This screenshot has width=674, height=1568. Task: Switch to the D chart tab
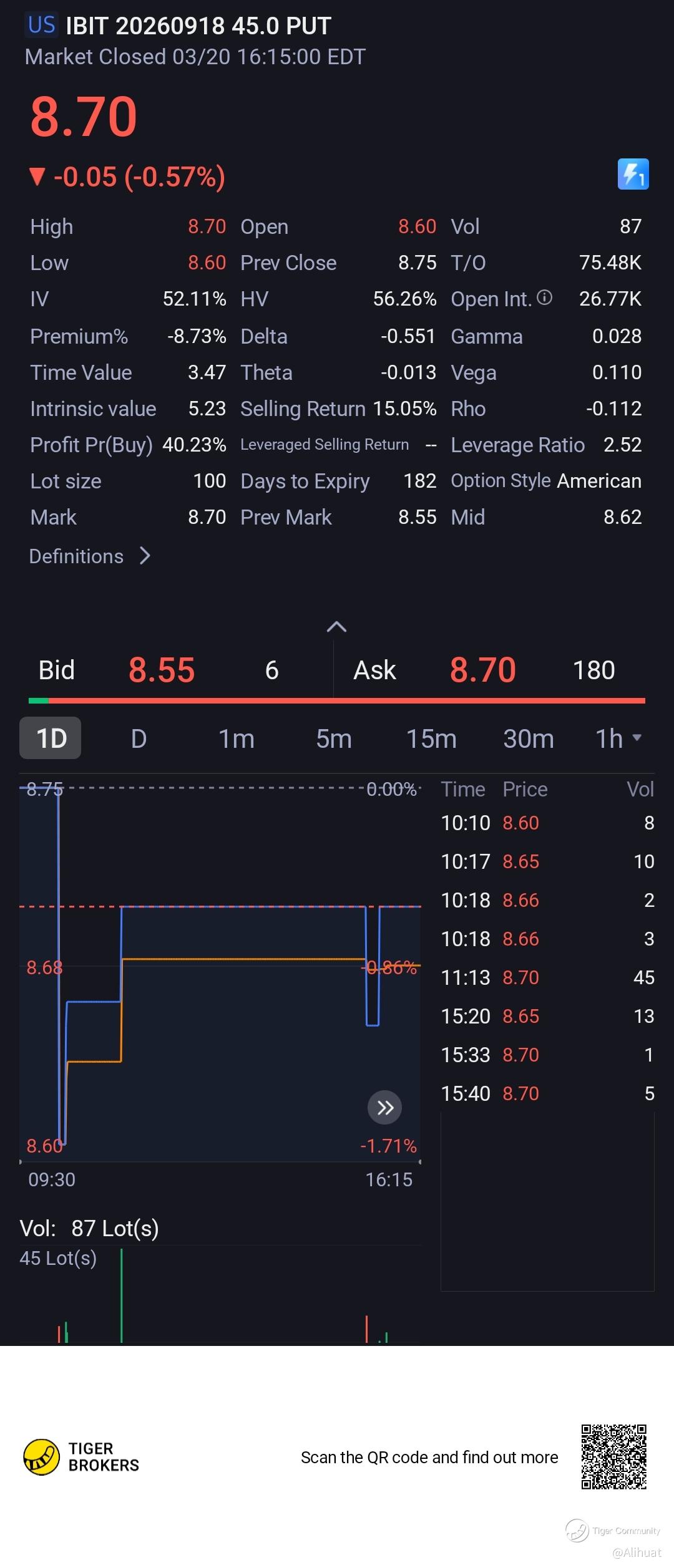tap(139, 738)
